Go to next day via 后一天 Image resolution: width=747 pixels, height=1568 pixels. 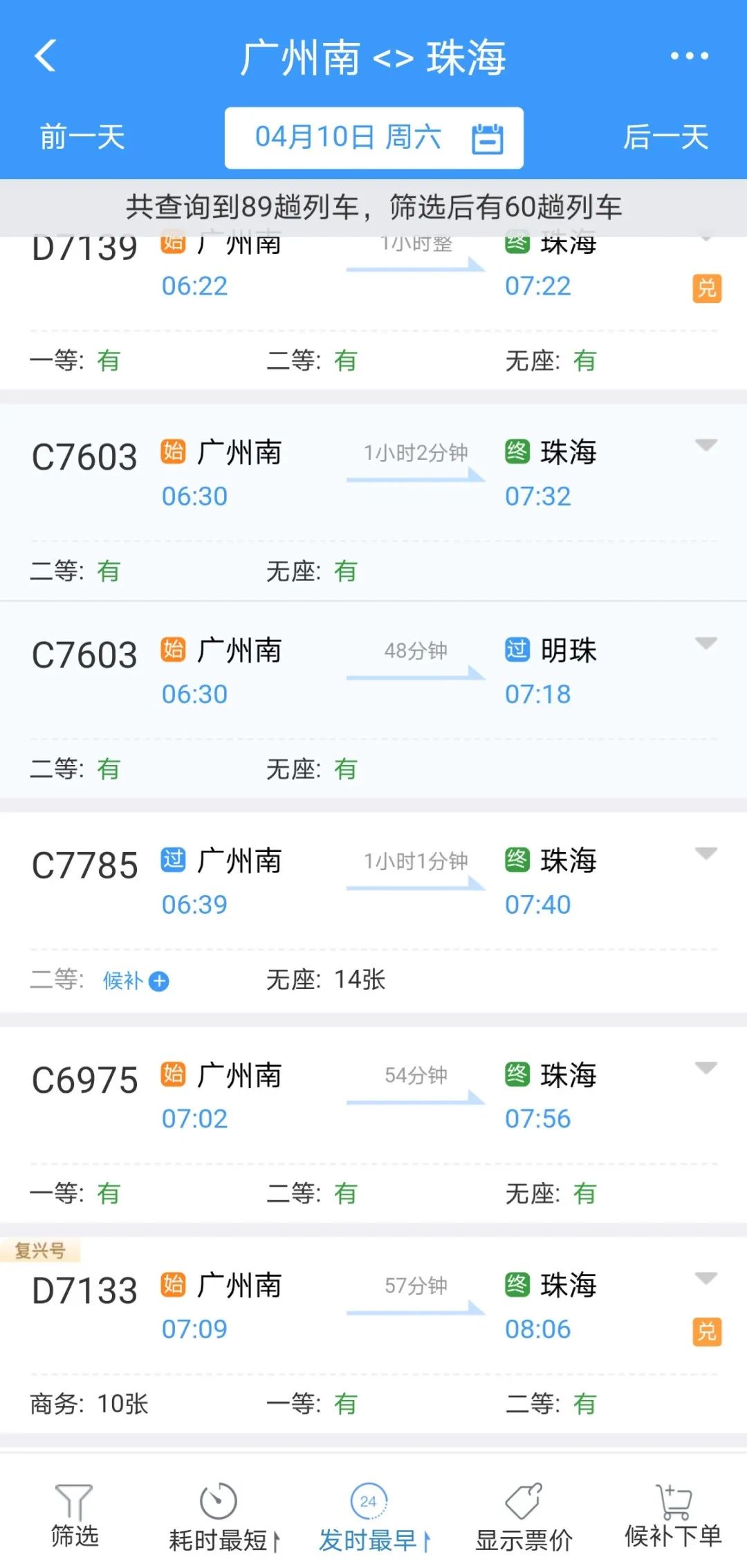[666, 138]
